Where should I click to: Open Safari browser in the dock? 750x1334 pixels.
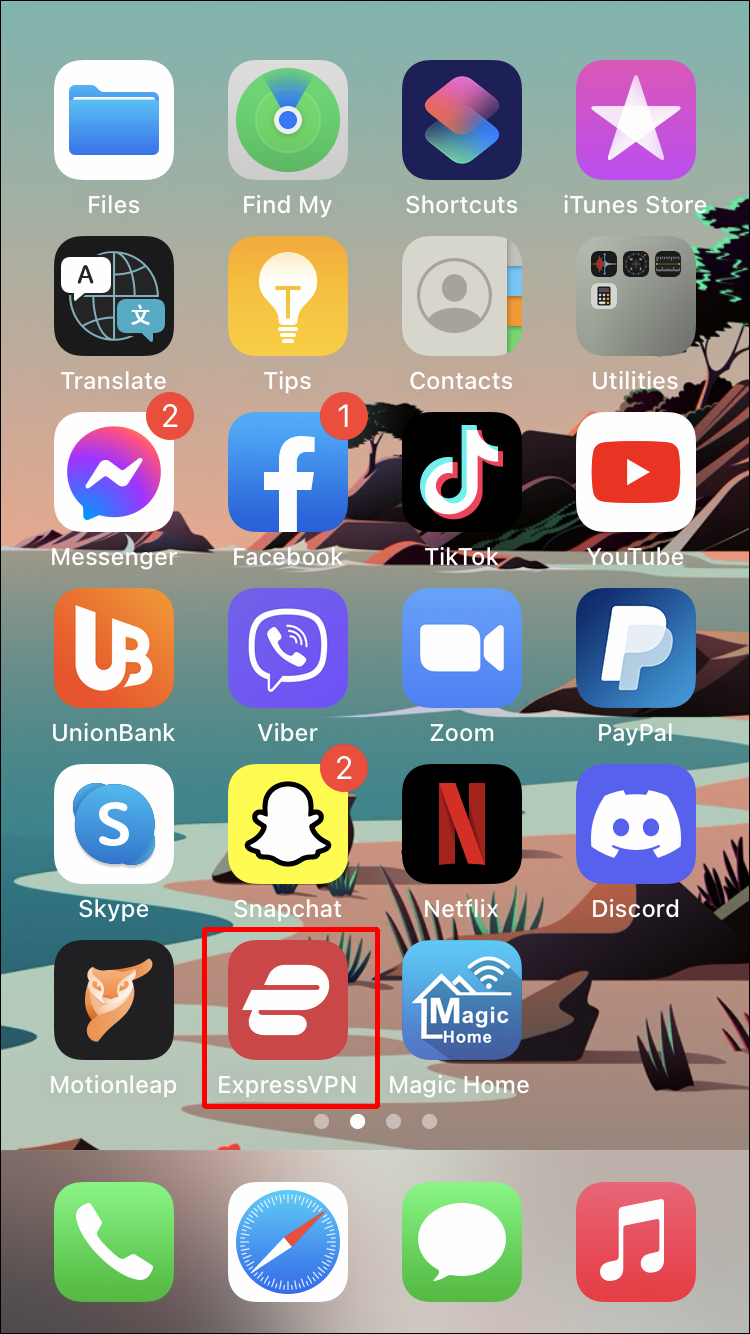288,1242
